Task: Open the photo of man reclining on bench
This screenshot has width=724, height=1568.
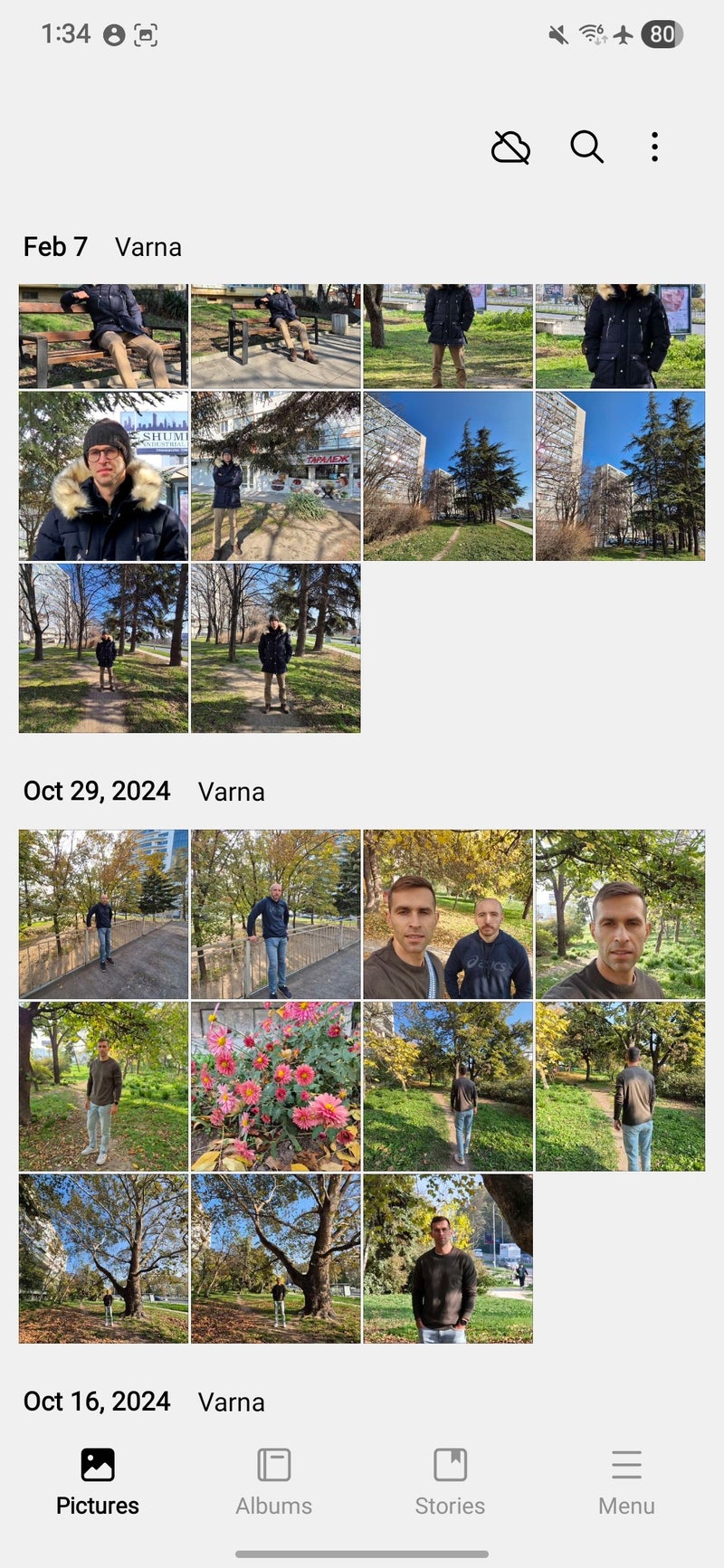Action: click(x=104, y=336)
